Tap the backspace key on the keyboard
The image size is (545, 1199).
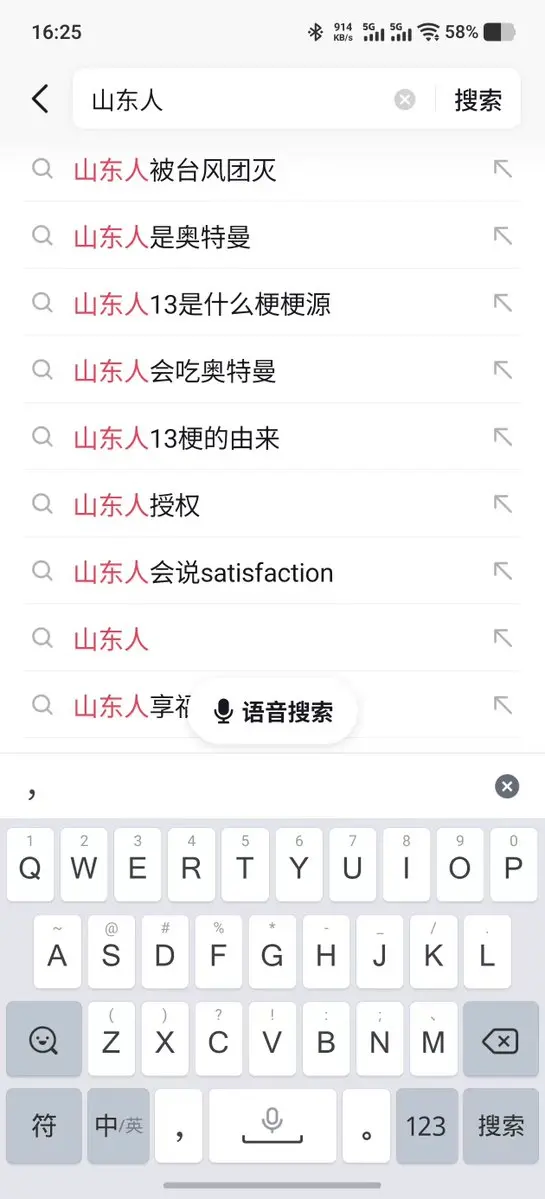click(x=501, y=1039)
